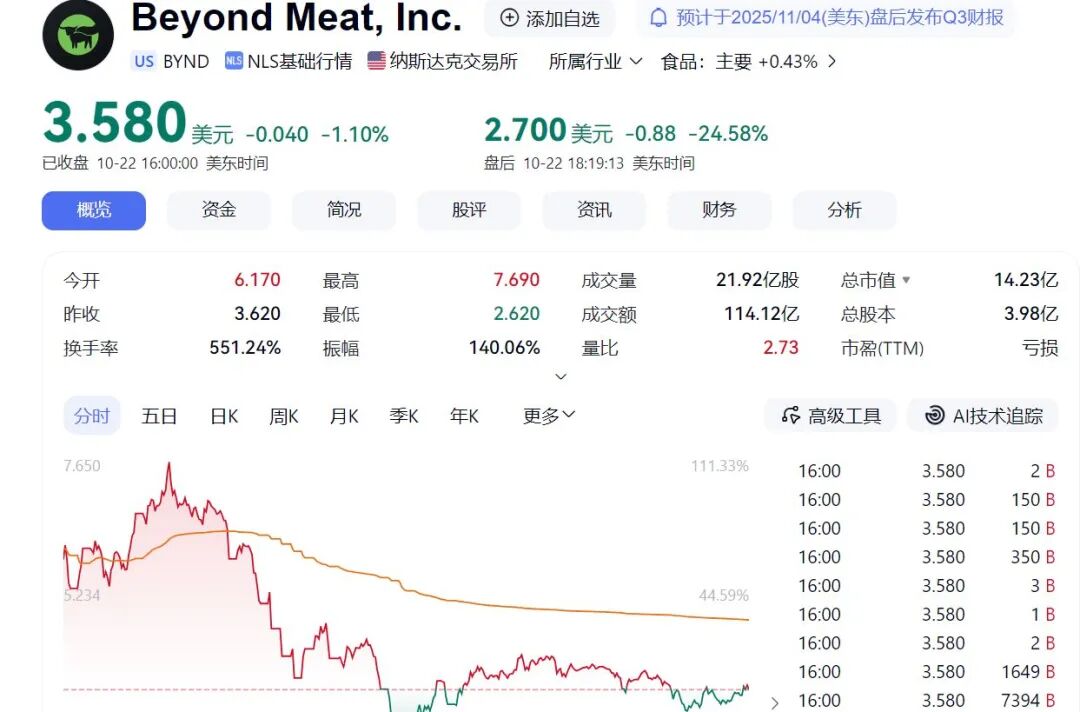
Task: Switch to the 资金 tab
Action: 219,210
